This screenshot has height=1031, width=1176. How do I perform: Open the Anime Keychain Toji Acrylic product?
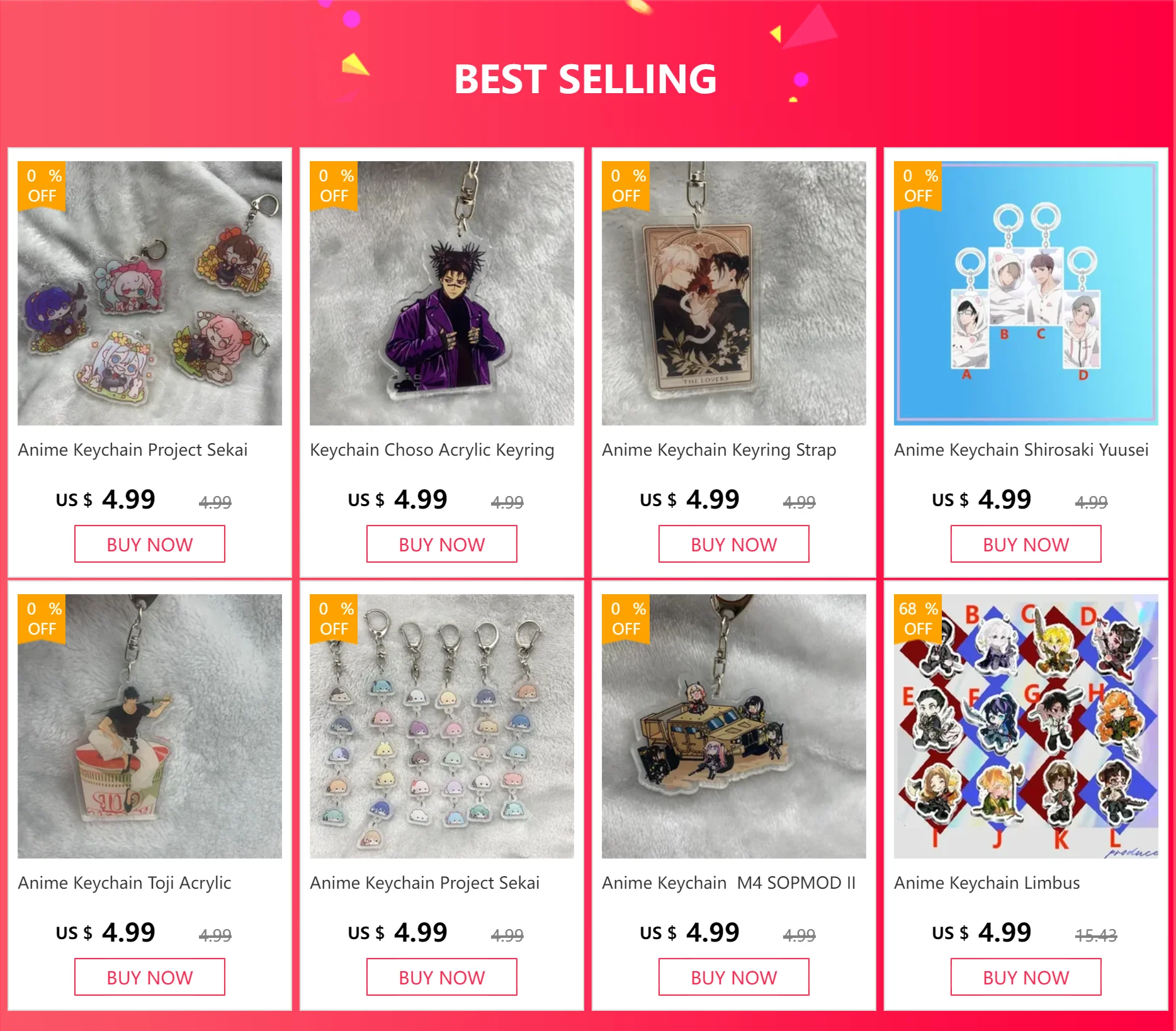(149, 726)
